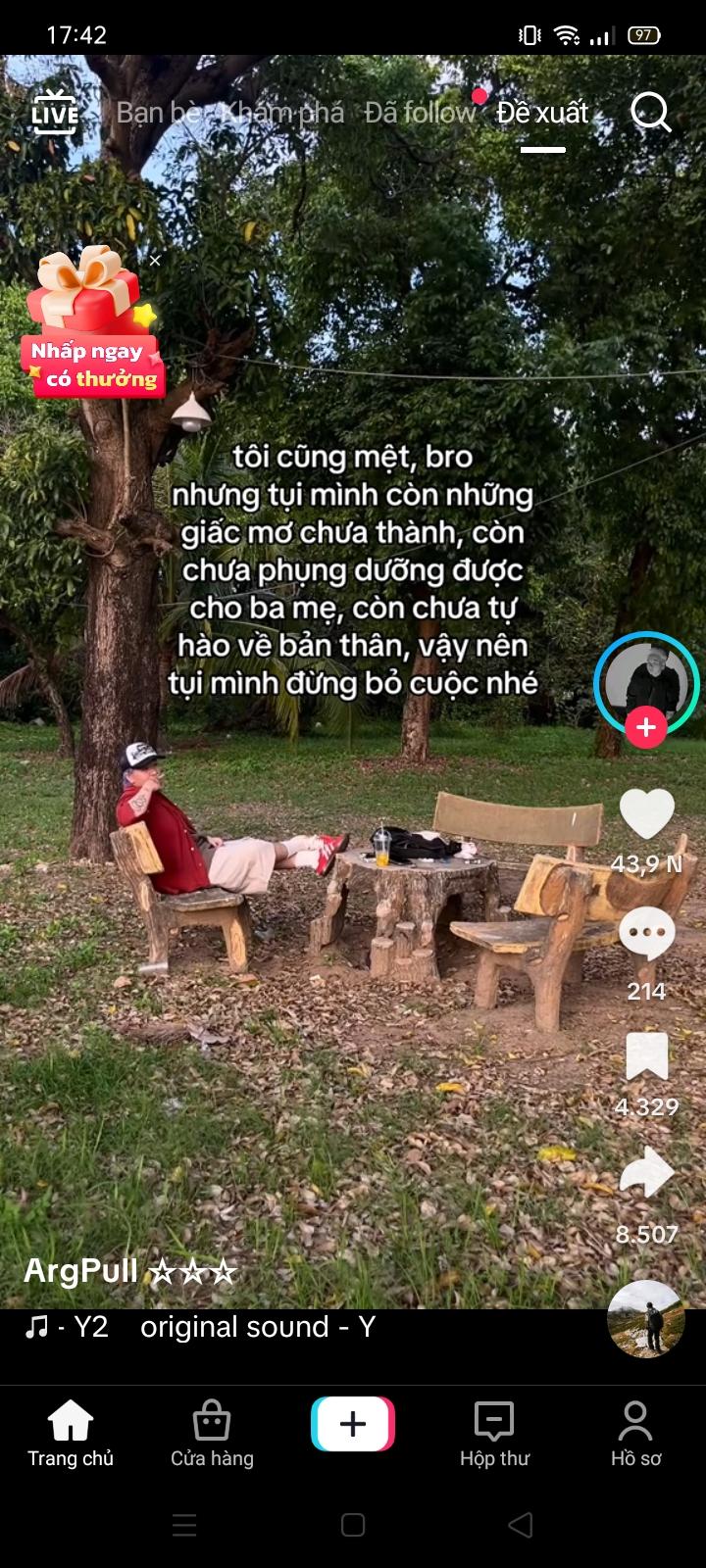Image resolution: width=706 pixels, height=1568 pixels.
Task: Switch to the Bạn bè tab
Action: pos(158,113)
